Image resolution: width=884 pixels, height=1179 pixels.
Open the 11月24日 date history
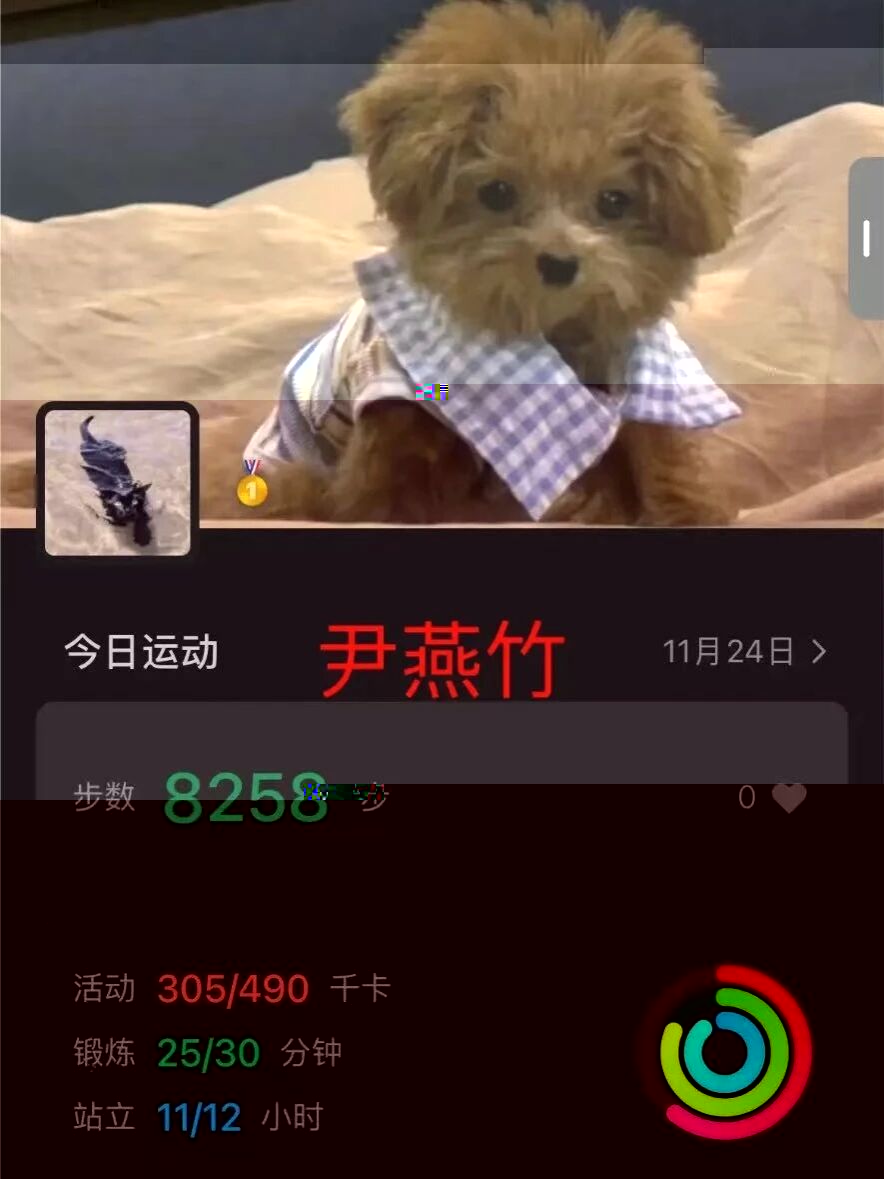pyautogui.click(x=744, y=652)
